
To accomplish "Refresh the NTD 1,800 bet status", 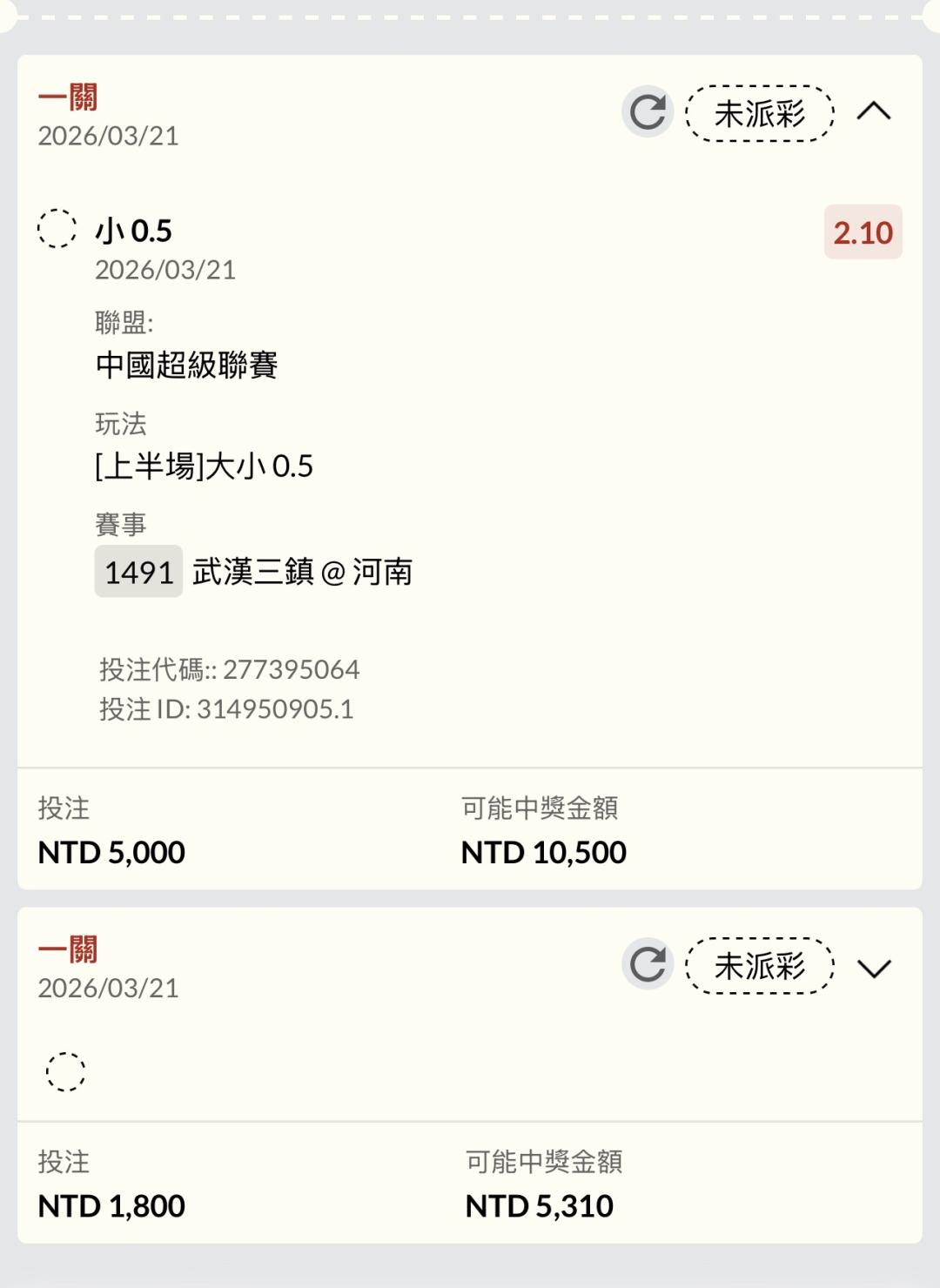I will pyautogui.click(x=648, y=964).
